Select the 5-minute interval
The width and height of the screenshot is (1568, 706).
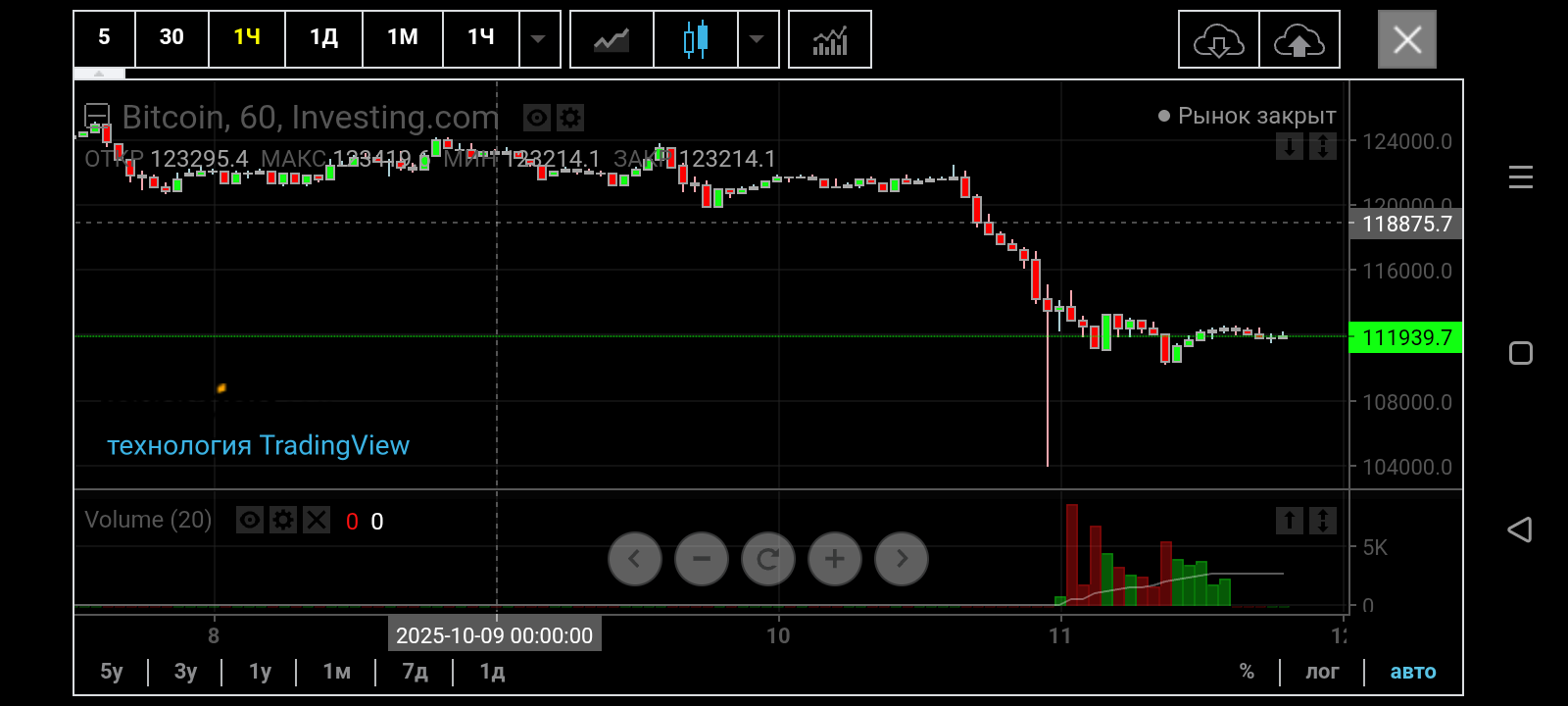pyautogui.click(x=104, y=38)
